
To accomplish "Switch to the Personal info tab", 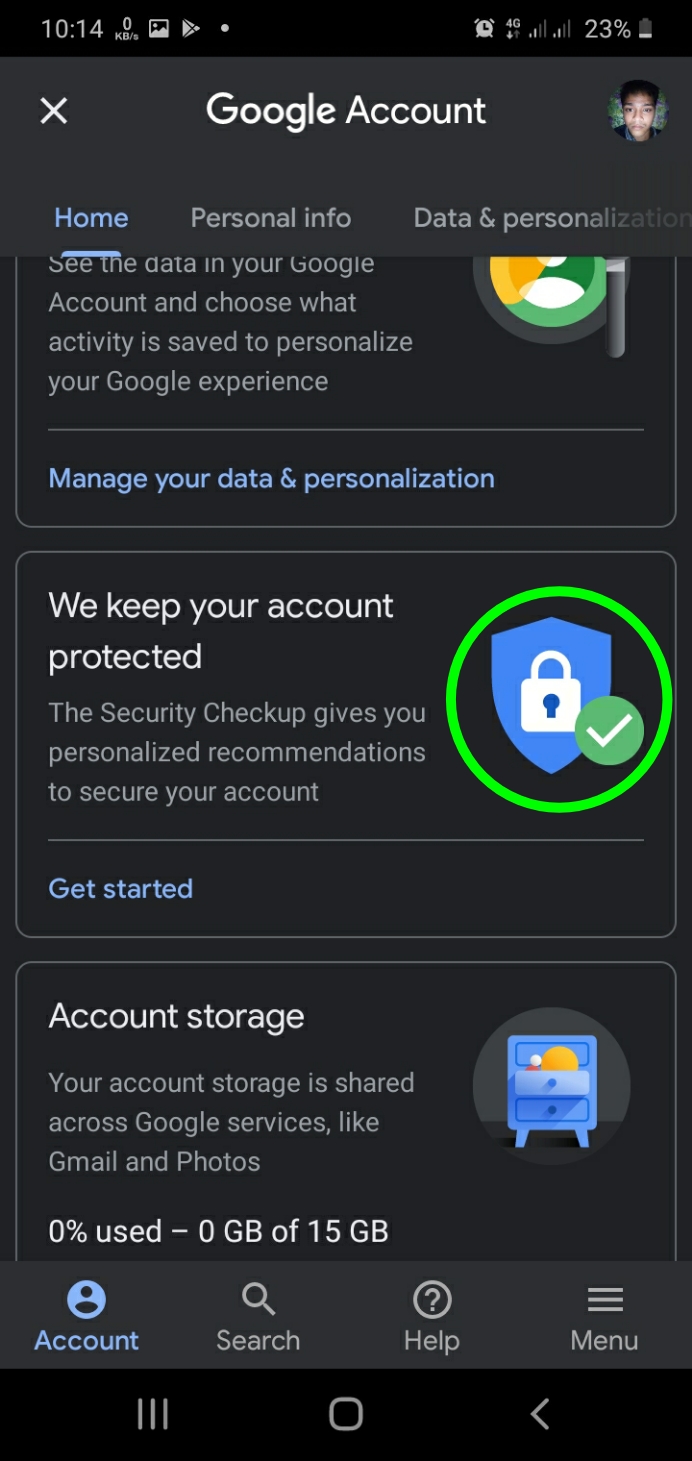I will coord(271,218).
